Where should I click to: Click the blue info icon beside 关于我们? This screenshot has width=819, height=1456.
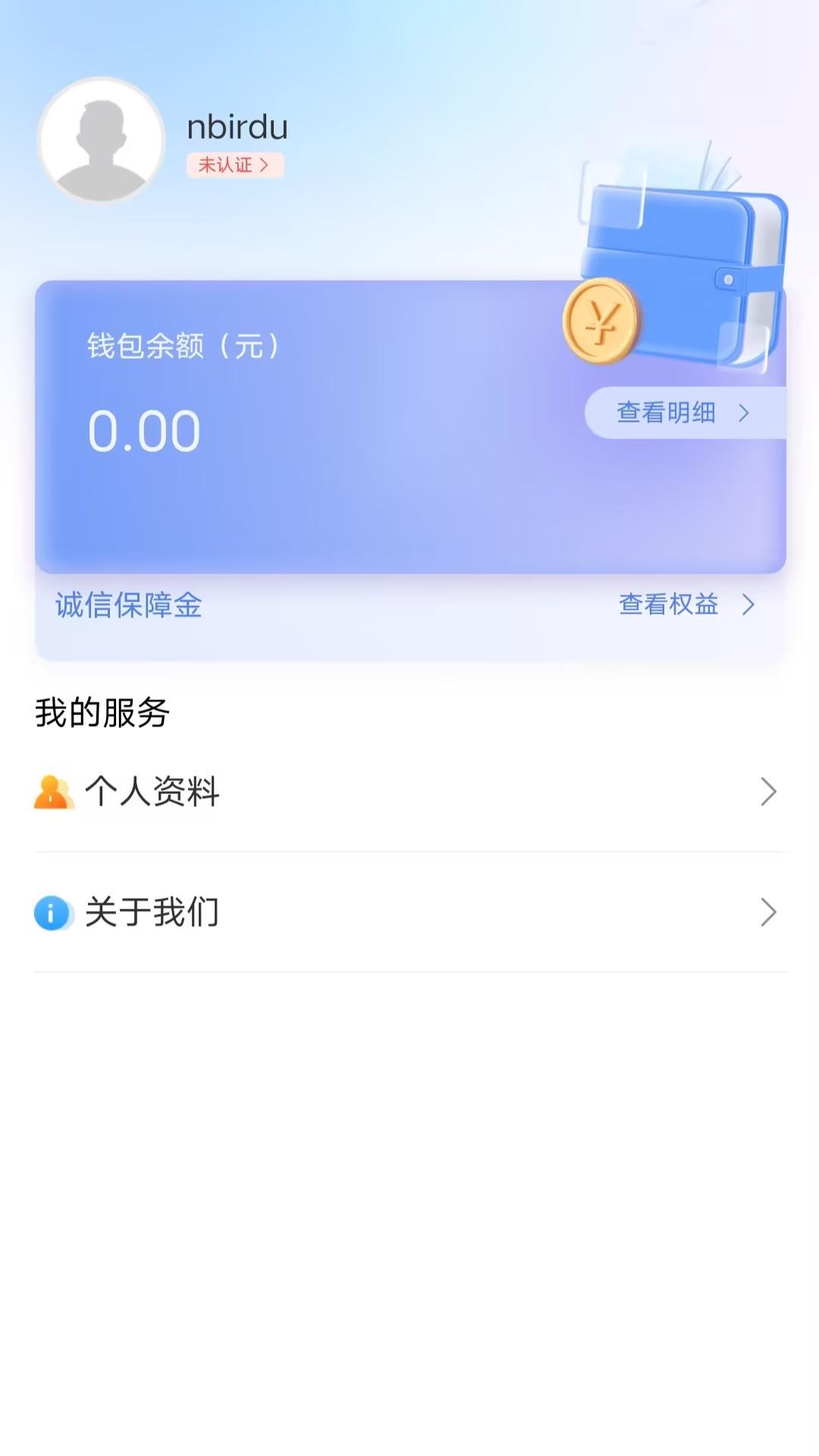(52, 914)
